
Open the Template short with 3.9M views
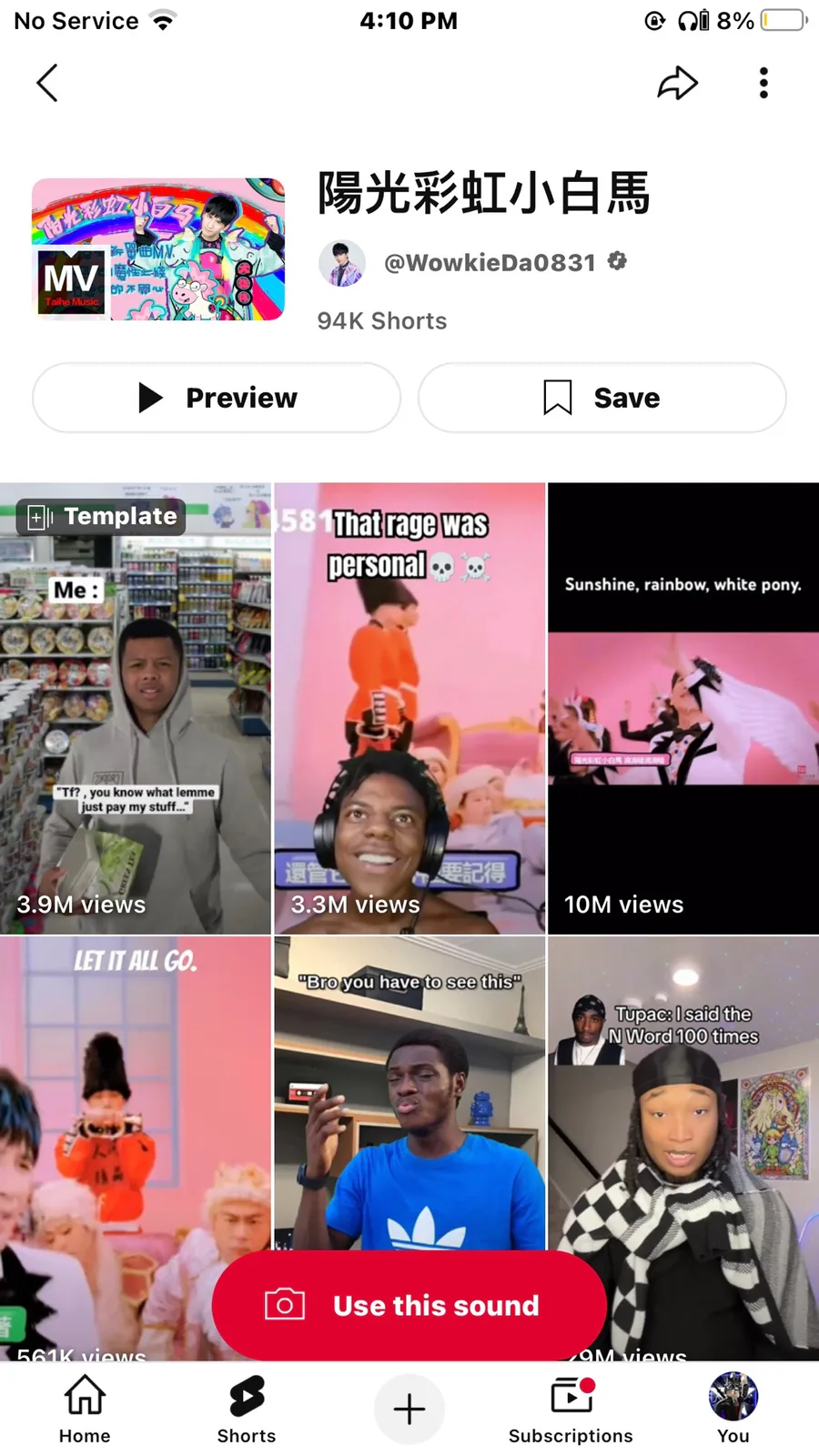pyautogui.click(x=136, y=710)
